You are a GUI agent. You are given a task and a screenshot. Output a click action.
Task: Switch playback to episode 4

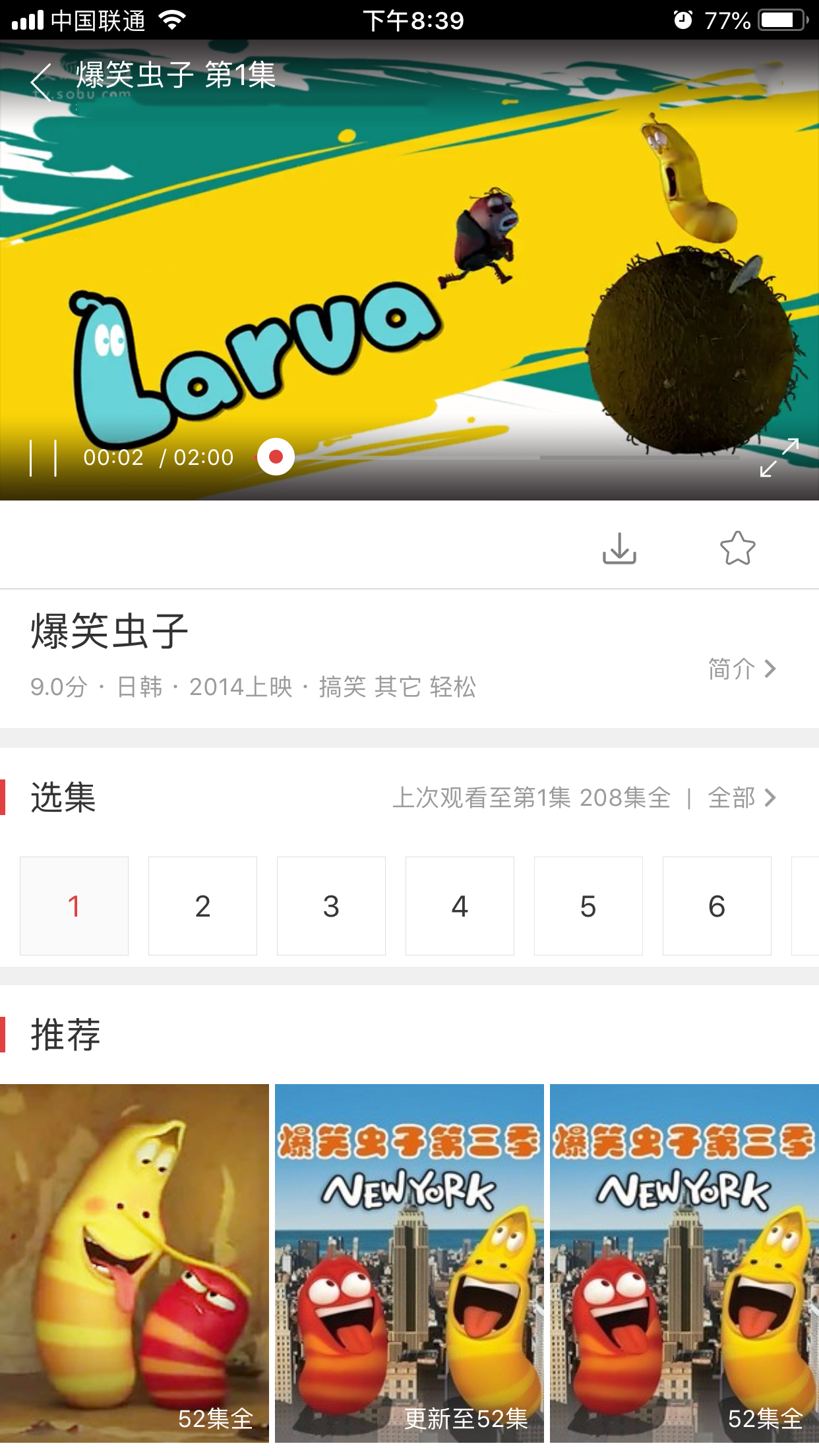pos(460,905)
